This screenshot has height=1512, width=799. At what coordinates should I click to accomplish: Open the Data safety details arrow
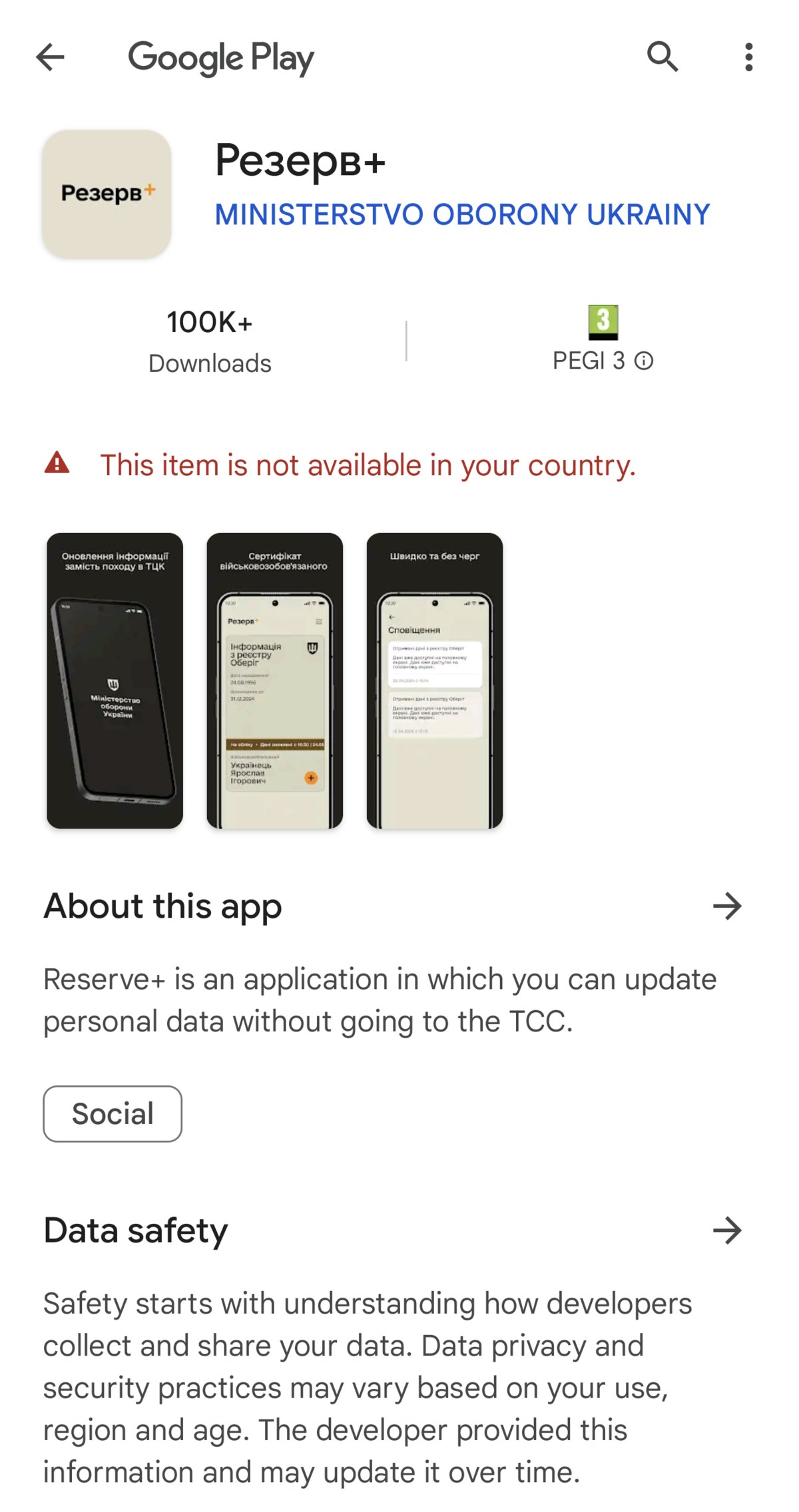[x=727, y=1230]
